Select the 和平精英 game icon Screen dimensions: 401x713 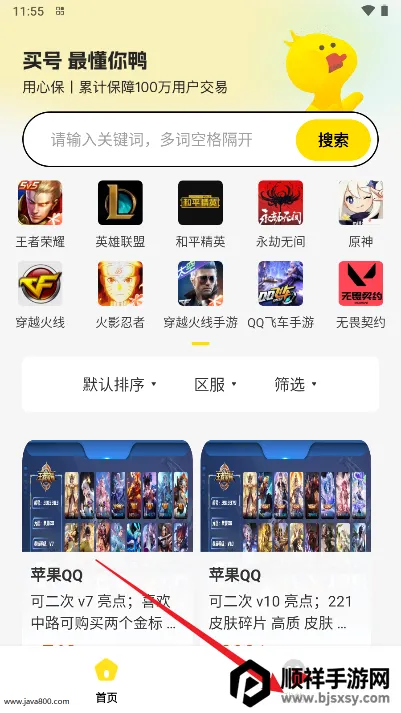[200, 203]
